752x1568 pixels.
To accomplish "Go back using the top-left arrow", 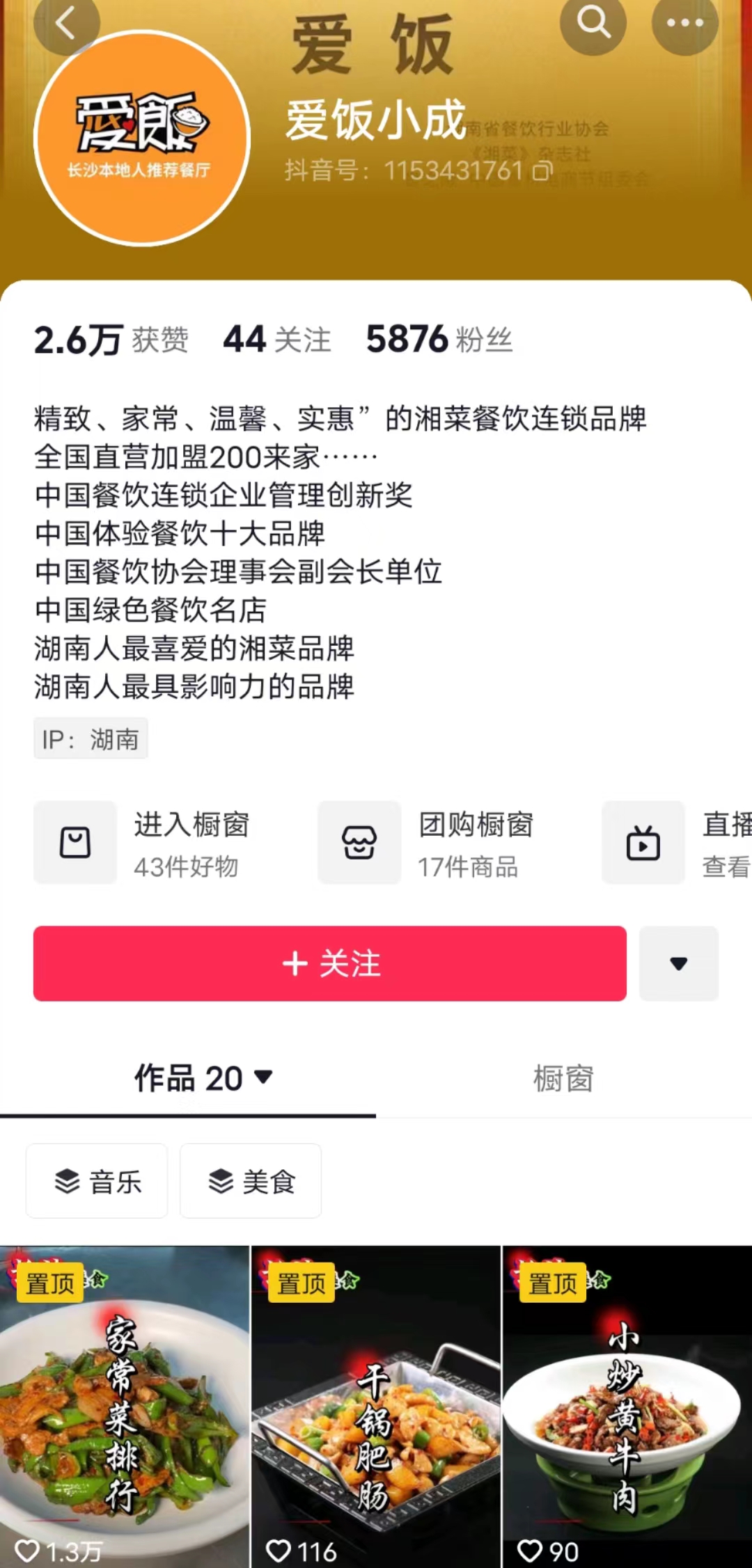I will (x=66, y=24).
